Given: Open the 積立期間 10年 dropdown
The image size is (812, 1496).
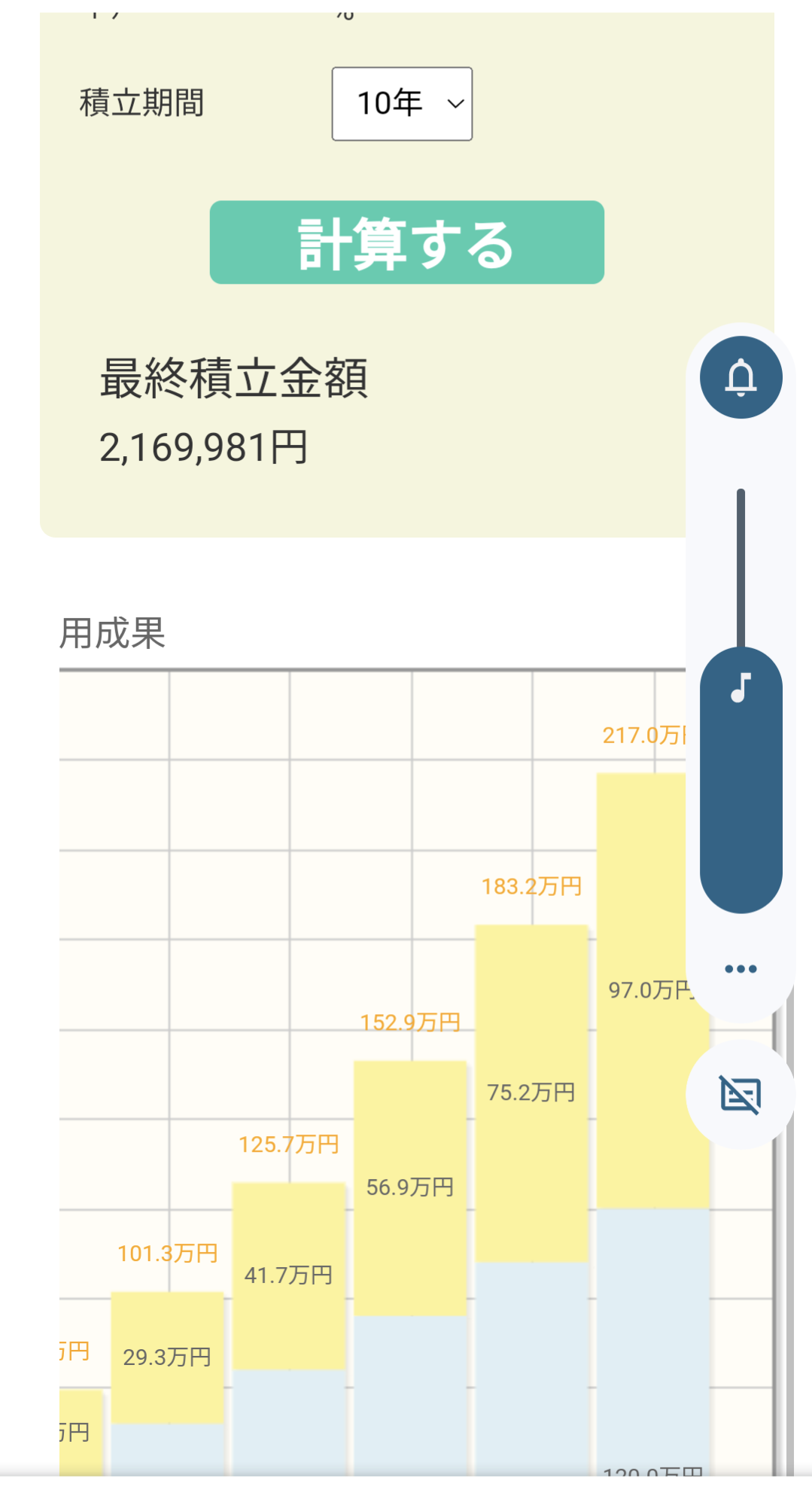Looking at the screenshot, I should [402, 104].
